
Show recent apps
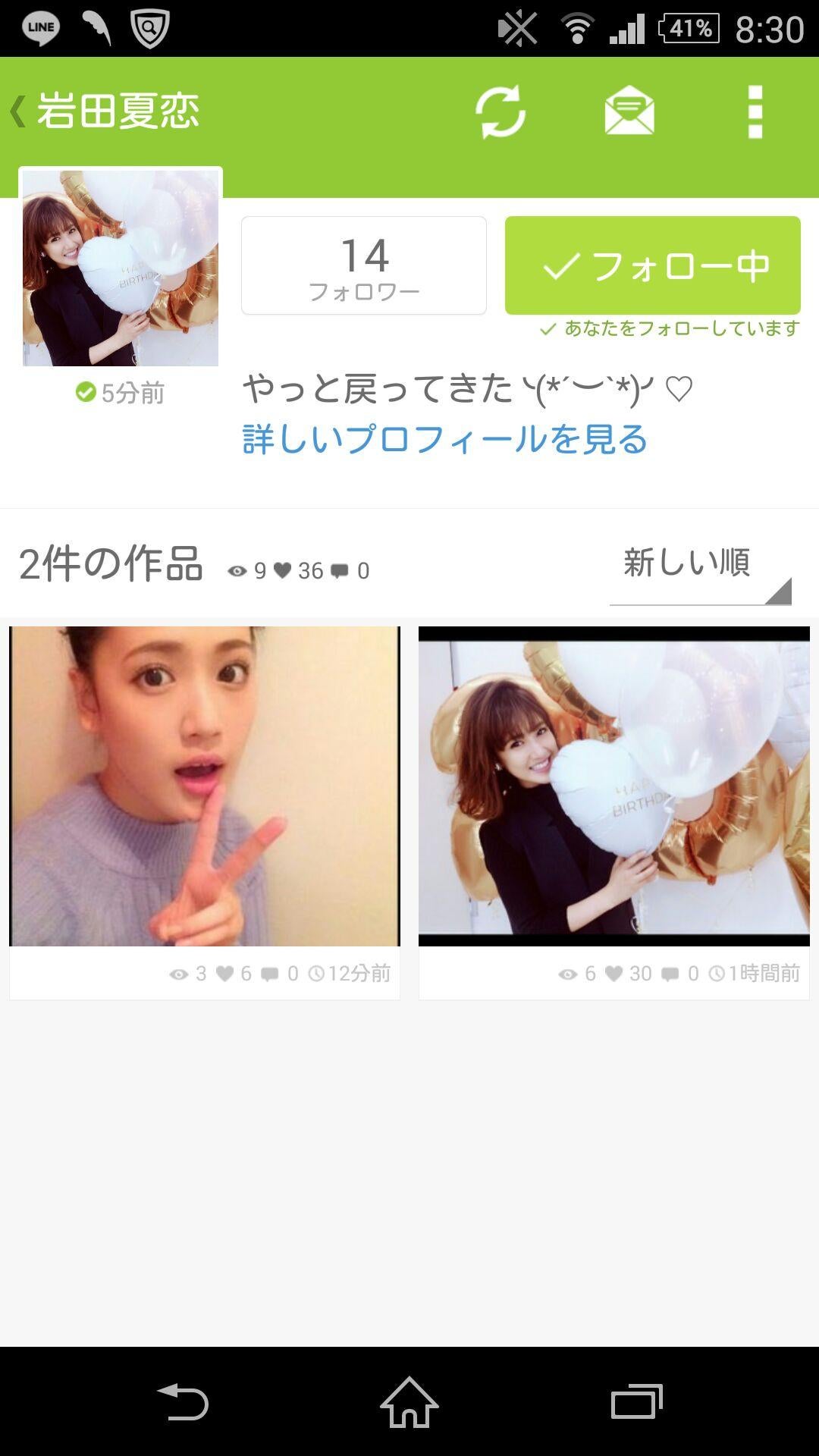coord(636,1402)
